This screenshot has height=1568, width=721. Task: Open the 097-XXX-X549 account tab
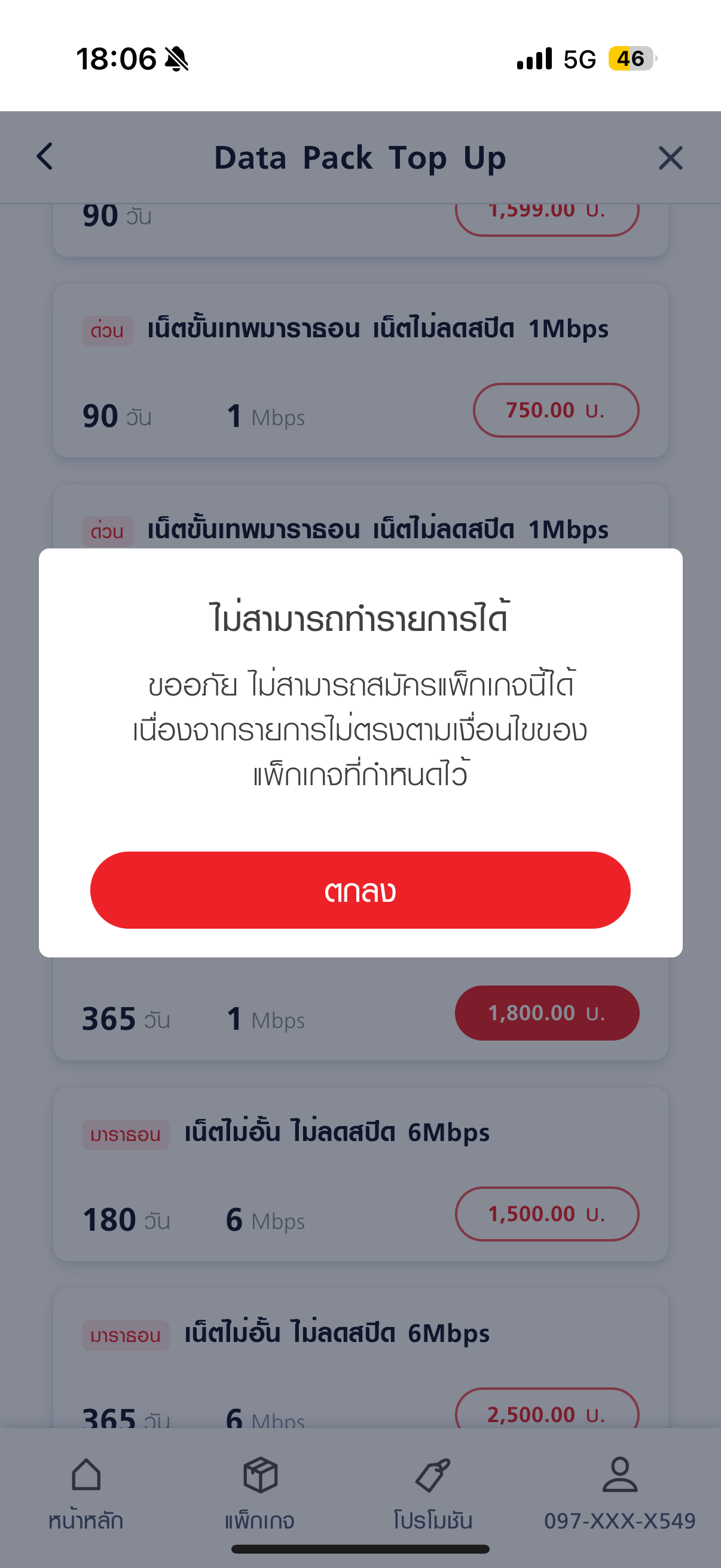[619, 1494]
